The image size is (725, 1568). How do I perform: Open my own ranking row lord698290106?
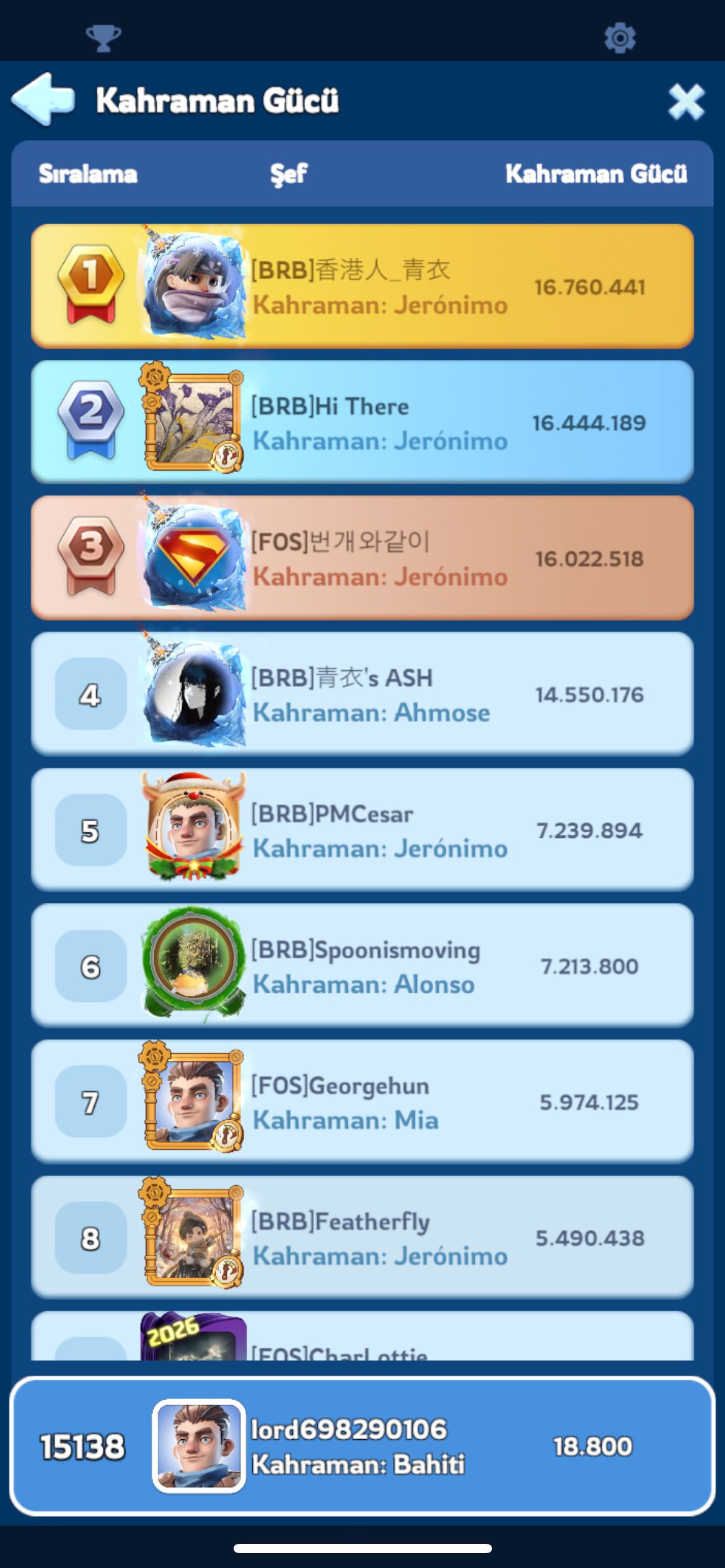(362, 1446)
